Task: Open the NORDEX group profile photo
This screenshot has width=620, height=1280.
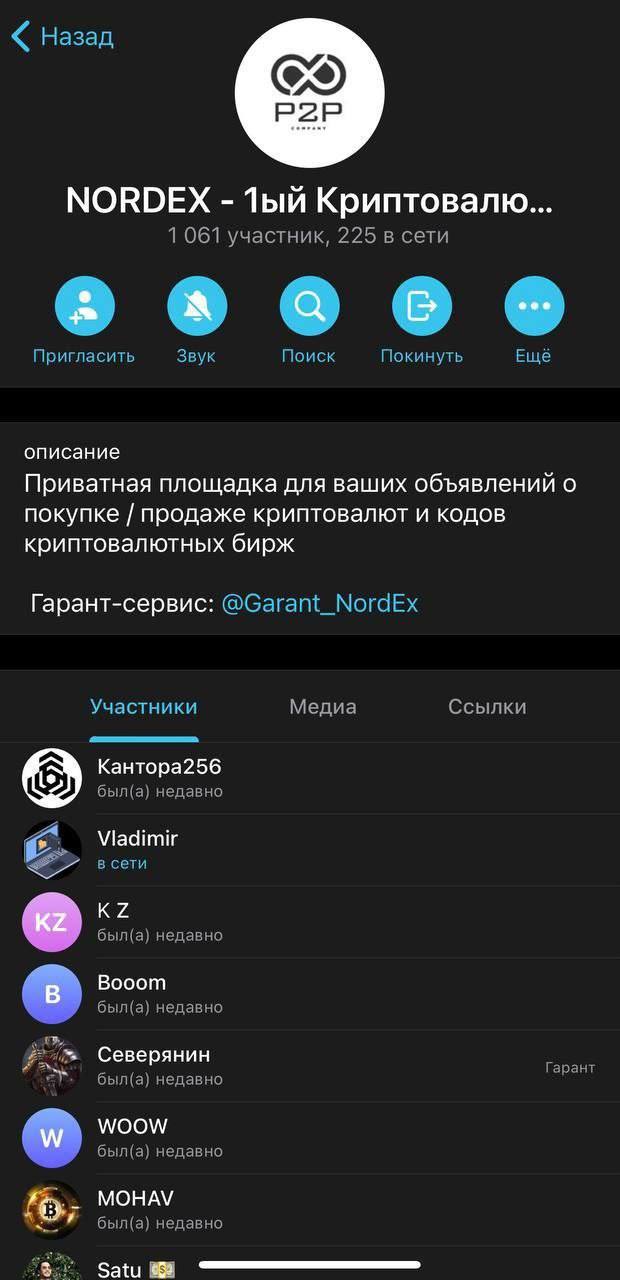Action: pos(310,92)
